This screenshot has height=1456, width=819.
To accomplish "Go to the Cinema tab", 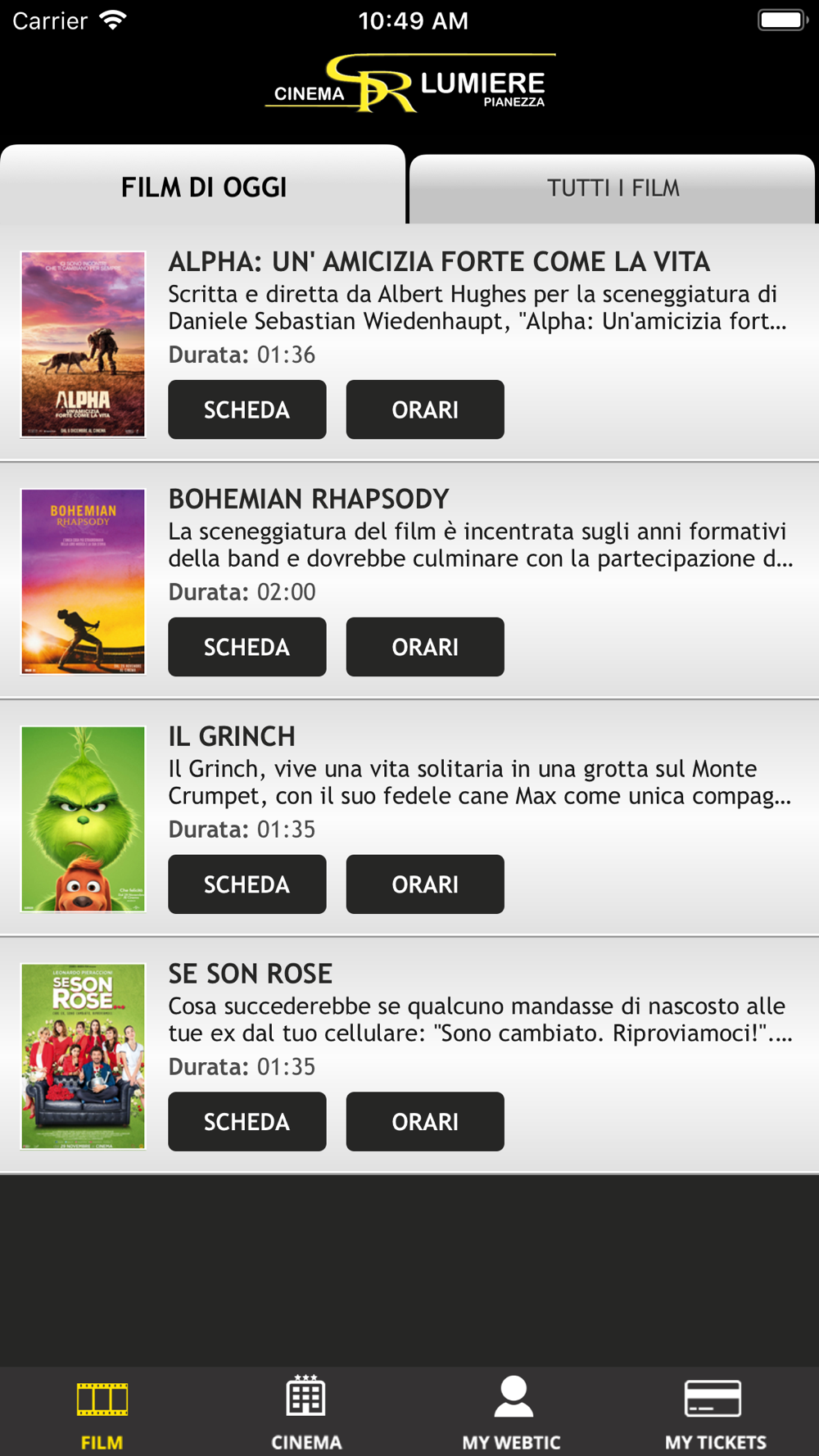I will pos(306,1412).
